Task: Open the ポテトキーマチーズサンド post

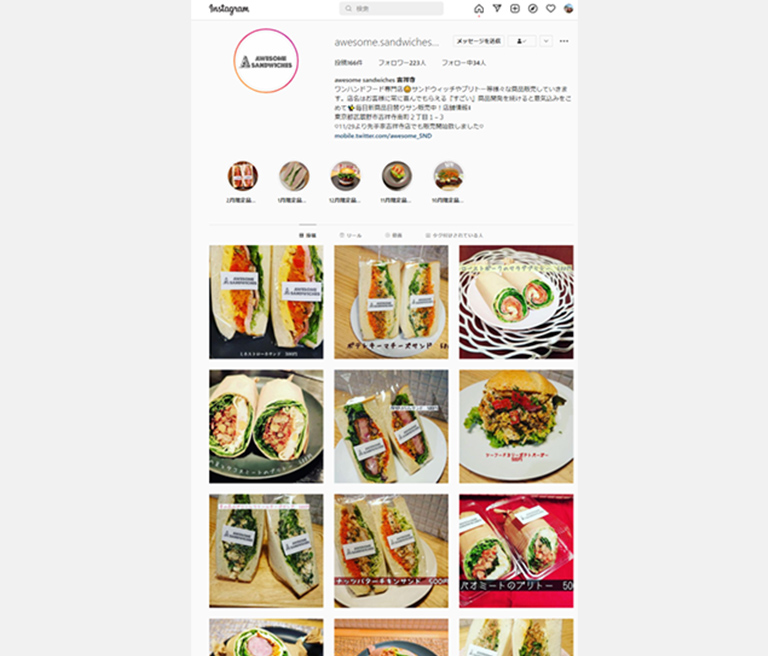Action: click(391, 302)
